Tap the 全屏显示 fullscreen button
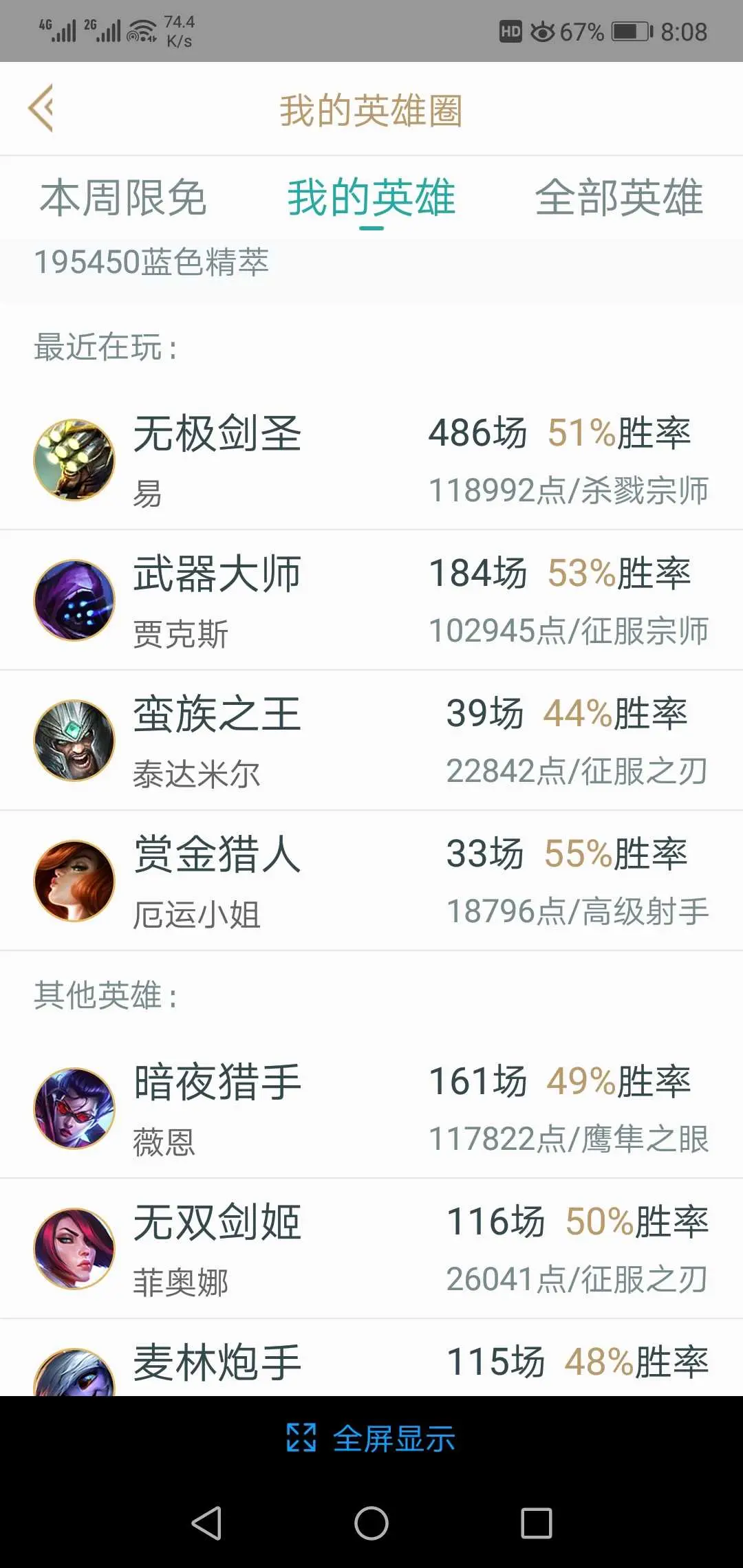The image size is (743, 1568). click(371, 1438)
